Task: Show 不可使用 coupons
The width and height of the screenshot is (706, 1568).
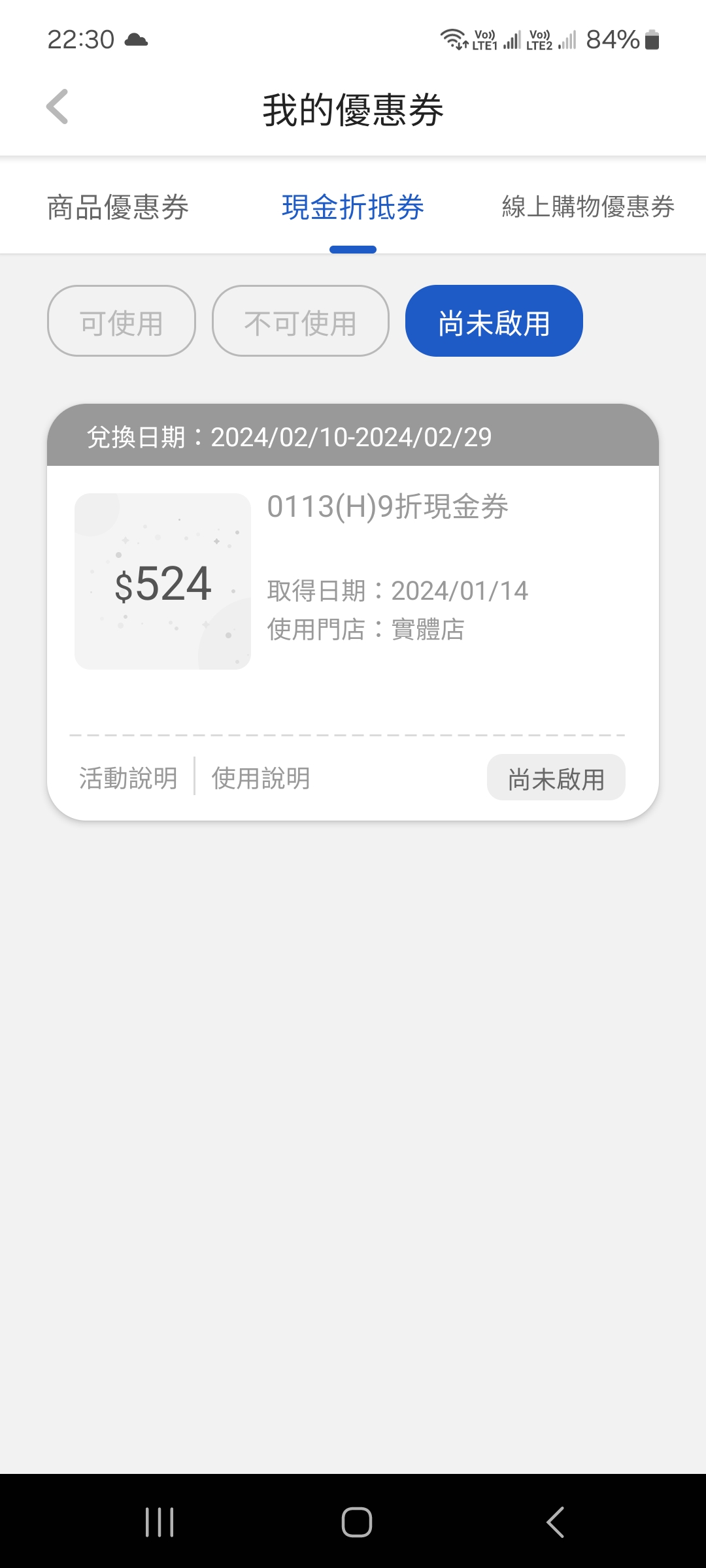Action: pos(300,321)
